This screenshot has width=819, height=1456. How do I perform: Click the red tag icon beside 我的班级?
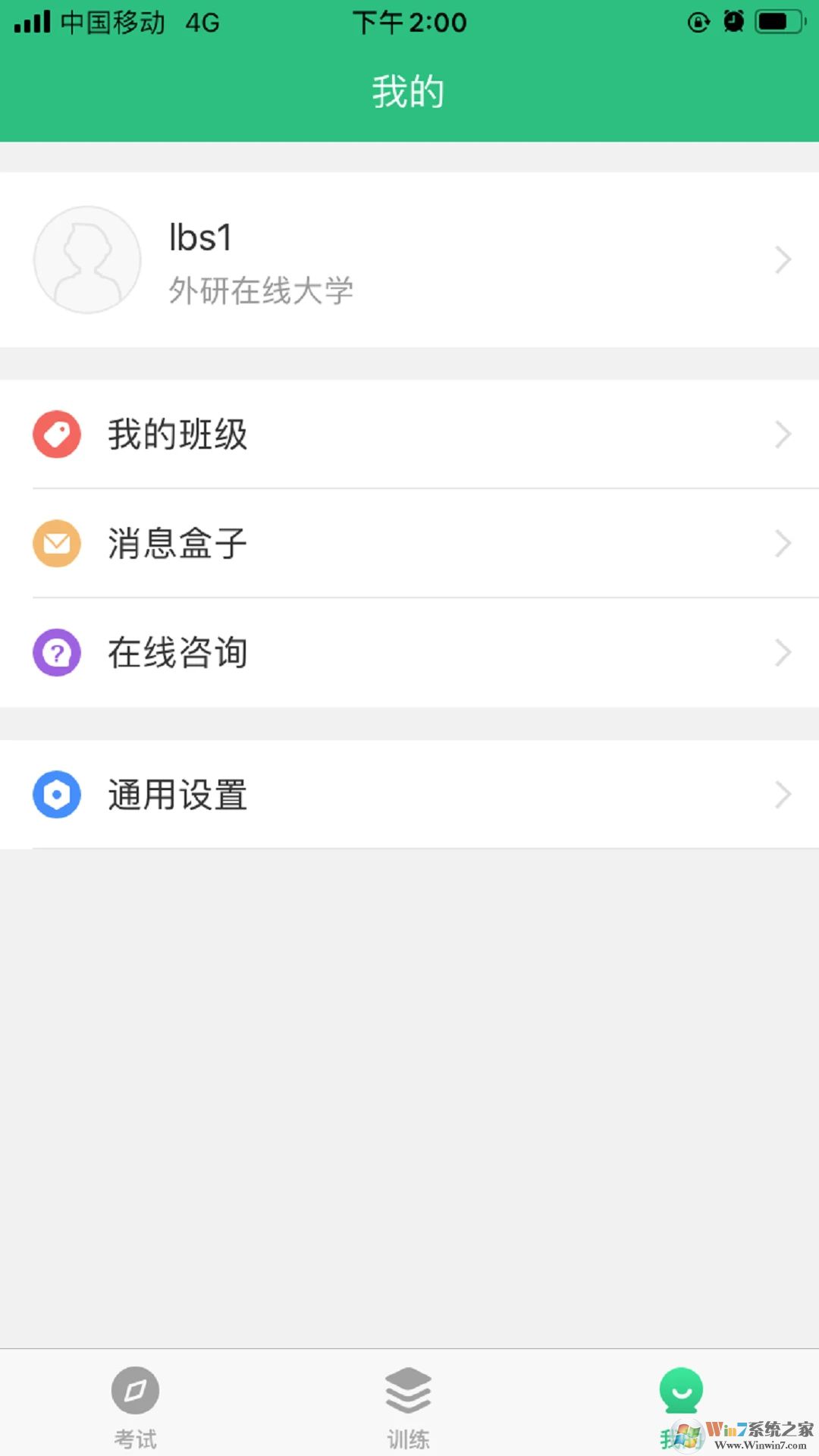point(55,434)
